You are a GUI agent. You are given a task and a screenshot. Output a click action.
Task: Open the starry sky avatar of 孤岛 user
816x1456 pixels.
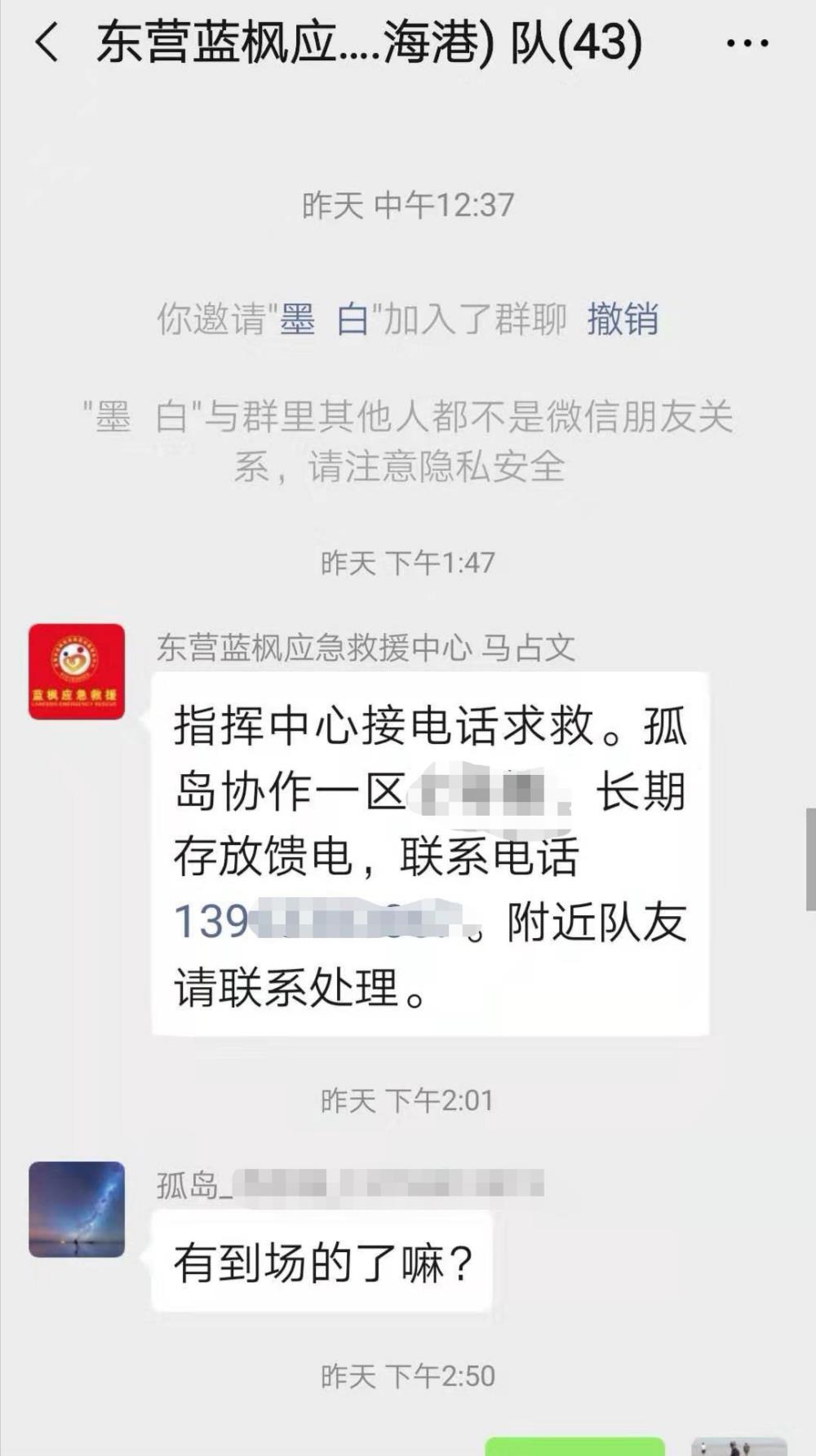[x=77, y=1210]
